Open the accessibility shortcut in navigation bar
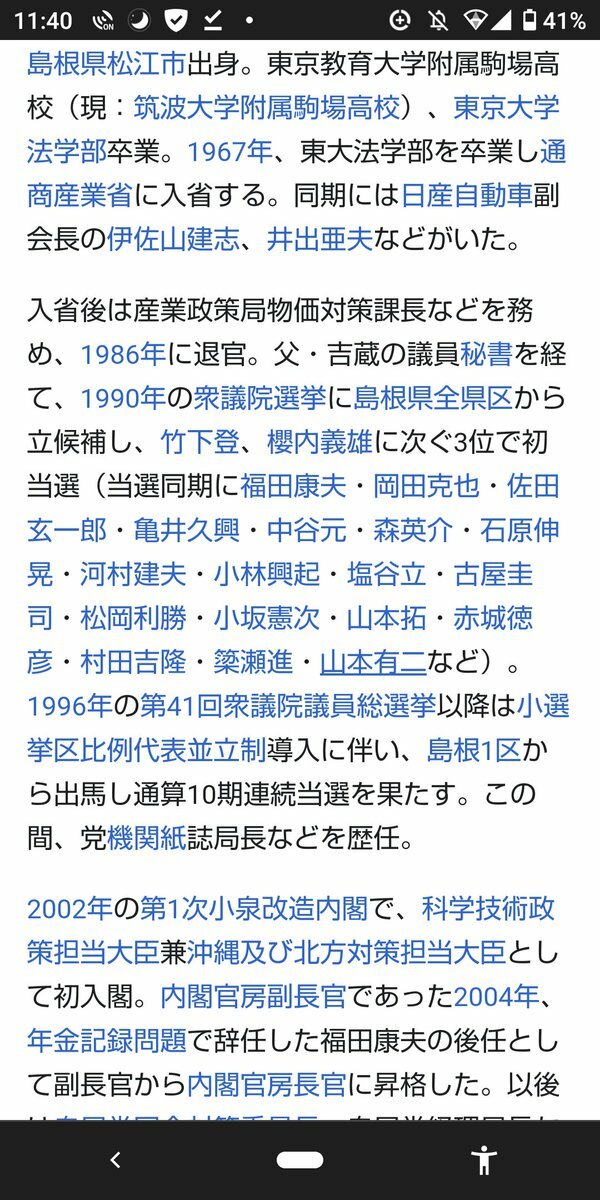This screenshot has height=1200, width=600. pyautogui.click(x=484, y=1160)
